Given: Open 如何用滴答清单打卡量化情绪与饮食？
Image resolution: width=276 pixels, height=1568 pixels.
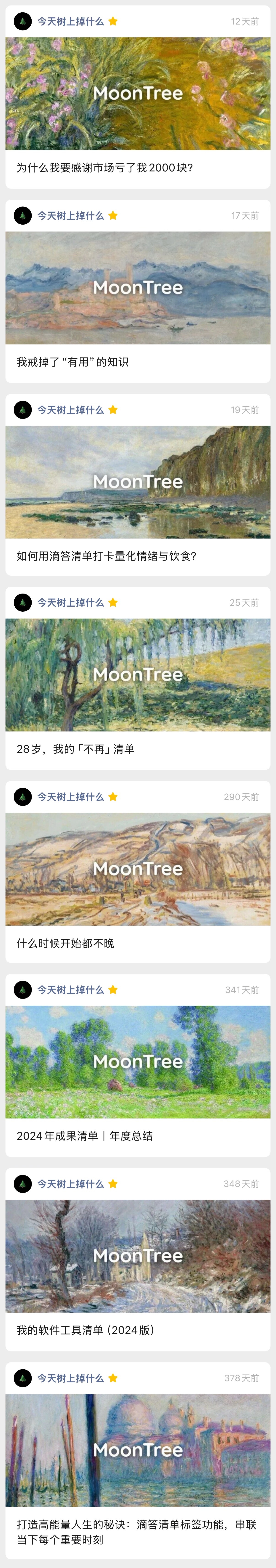Looking at the screenshot, I should tap(106, 556).
